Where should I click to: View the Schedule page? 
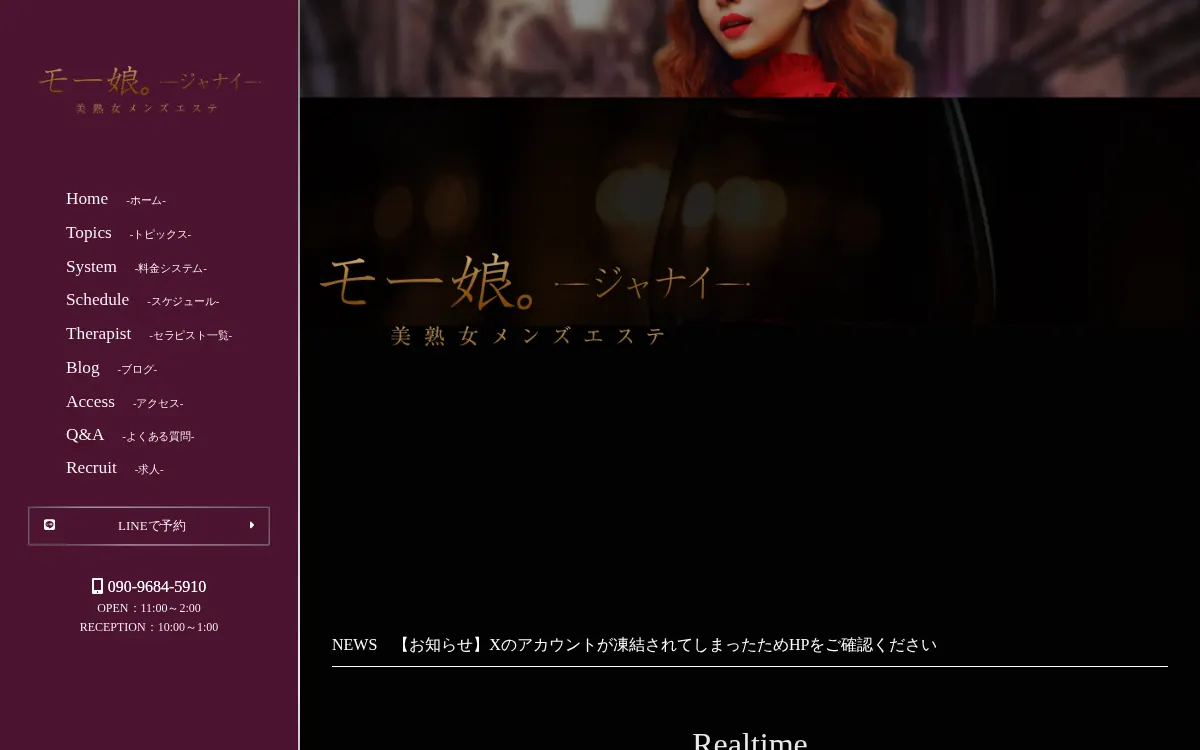click(142, 300)
